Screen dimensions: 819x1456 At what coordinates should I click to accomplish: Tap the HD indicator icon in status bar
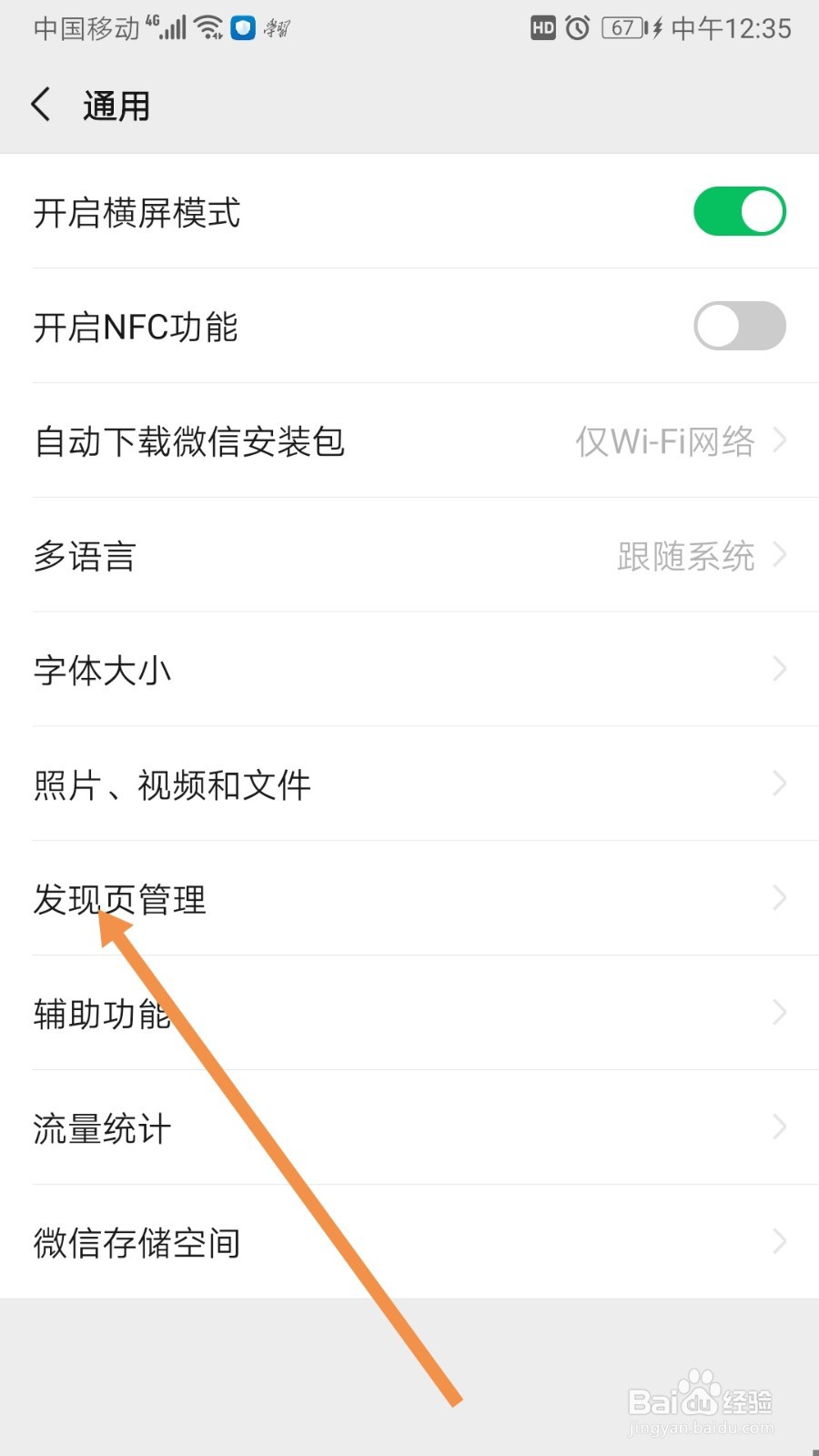click(542, 28)
